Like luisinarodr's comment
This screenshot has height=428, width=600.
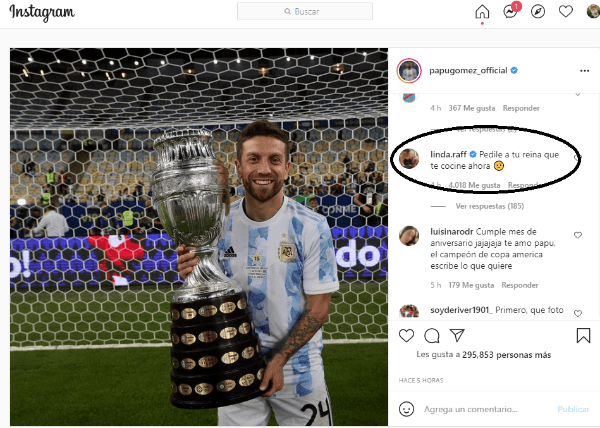(577, 235)
